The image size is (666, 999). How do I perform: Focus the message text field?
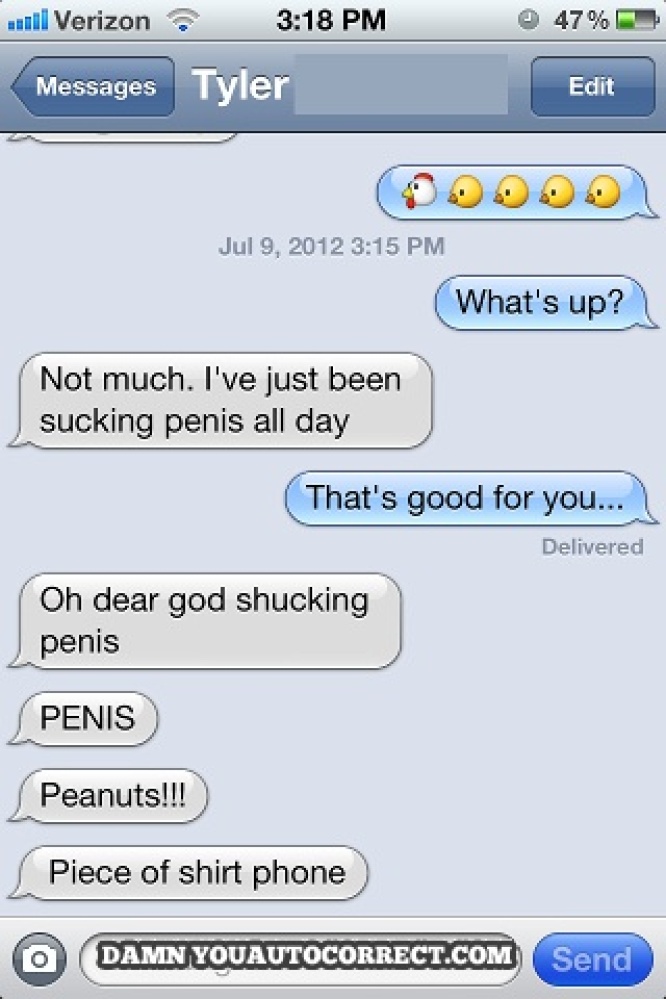click(300, 959)
